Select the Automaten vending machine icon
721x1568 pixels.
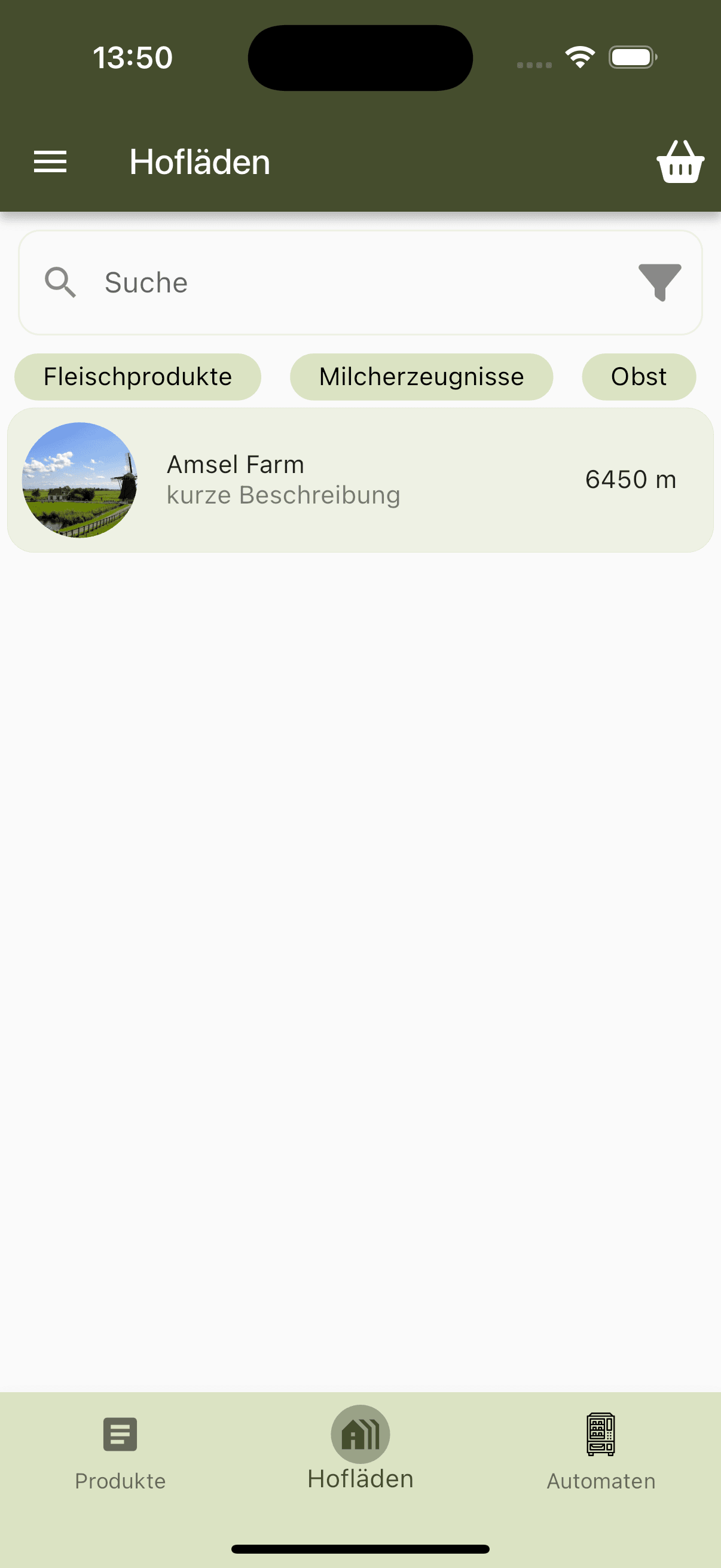tap(601, 1433)
